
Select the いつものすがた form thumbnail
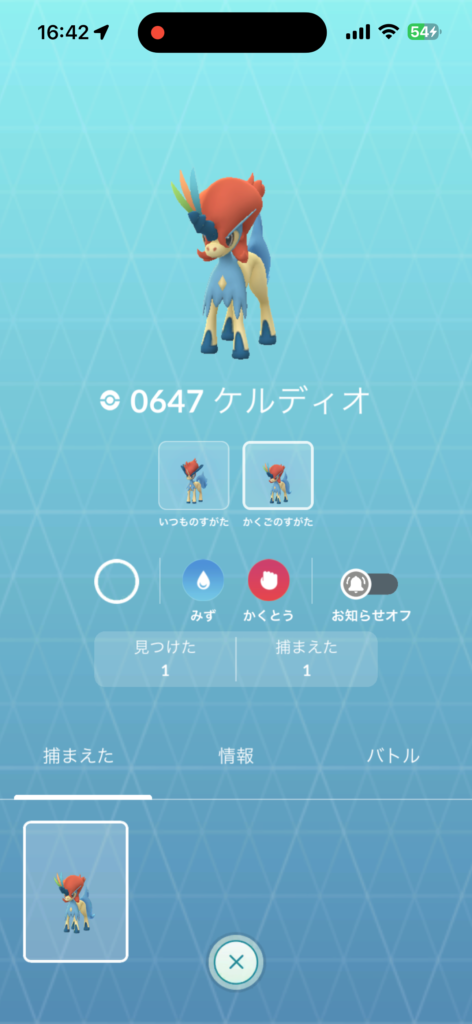[194, 475]
